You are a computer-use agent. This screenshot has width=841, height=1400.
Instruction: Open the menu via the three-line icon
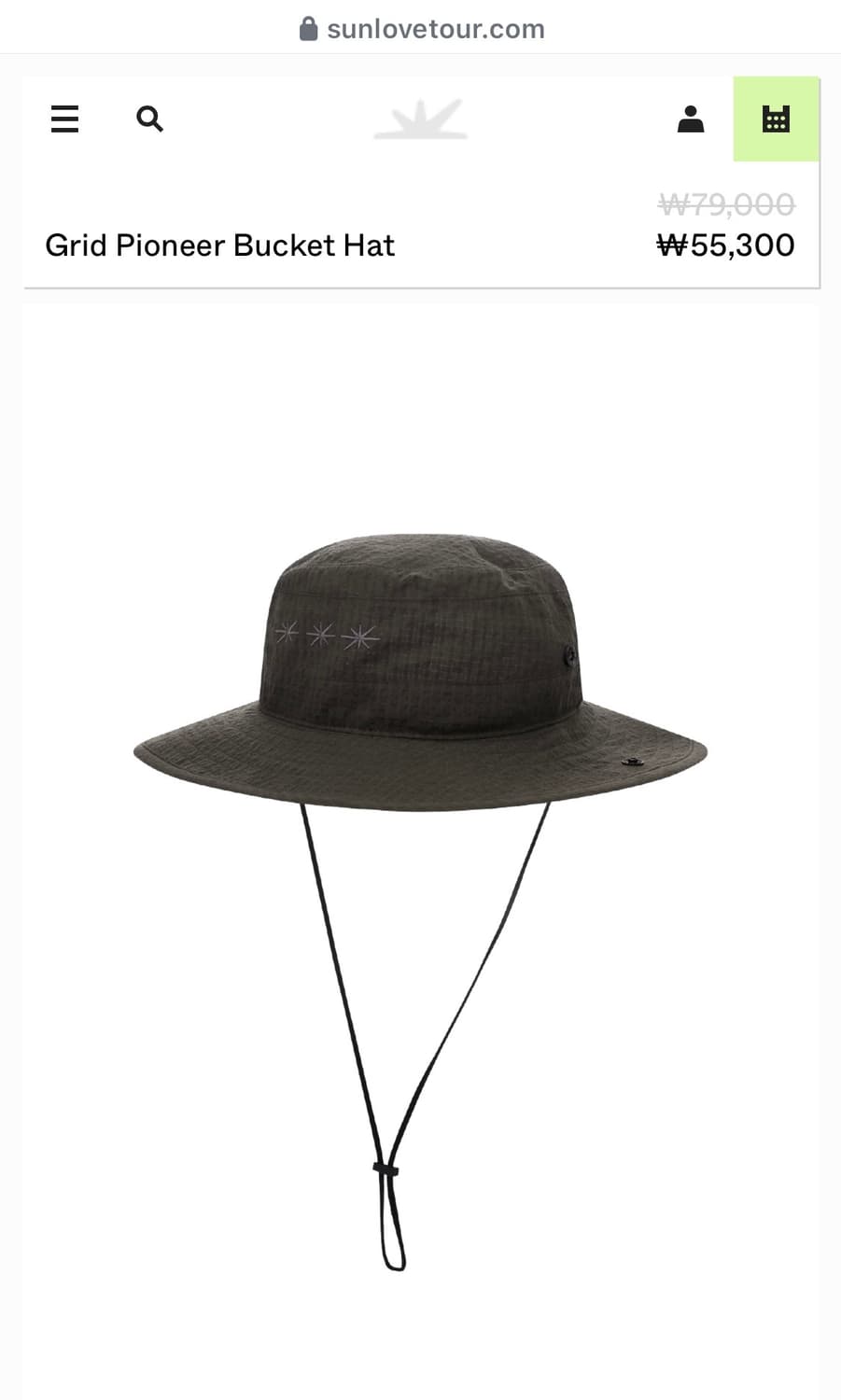[63, 119]
